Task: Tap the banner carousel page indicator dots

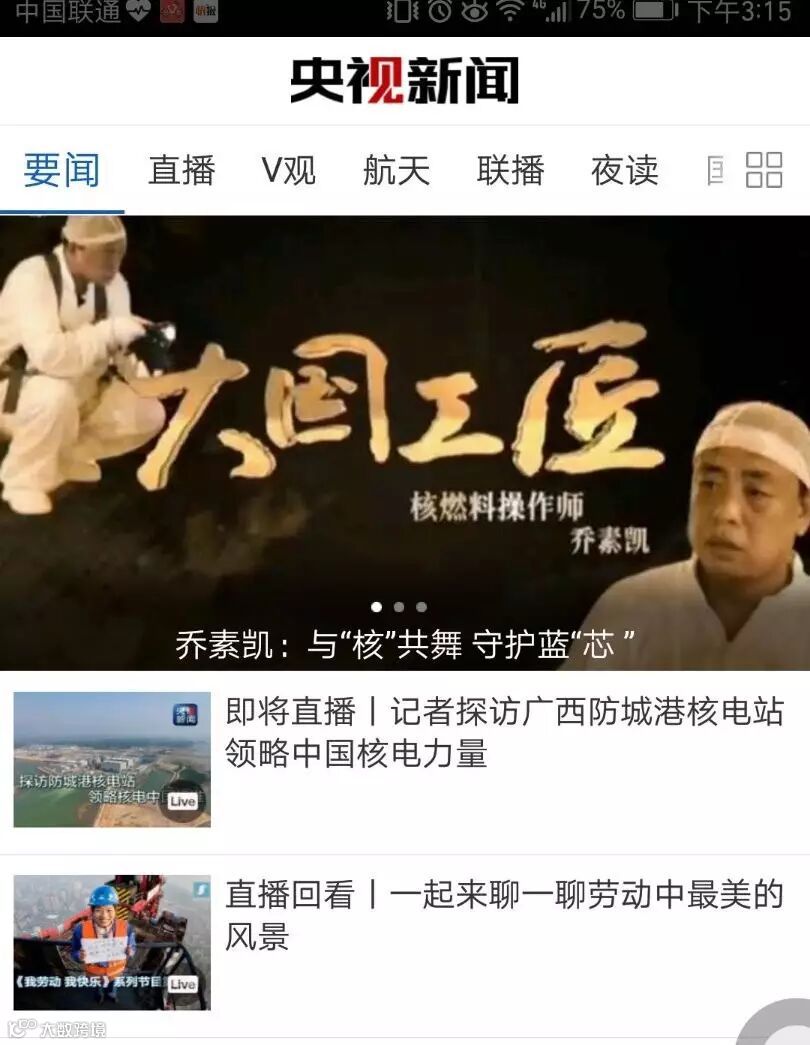Action: coord(398,607)
